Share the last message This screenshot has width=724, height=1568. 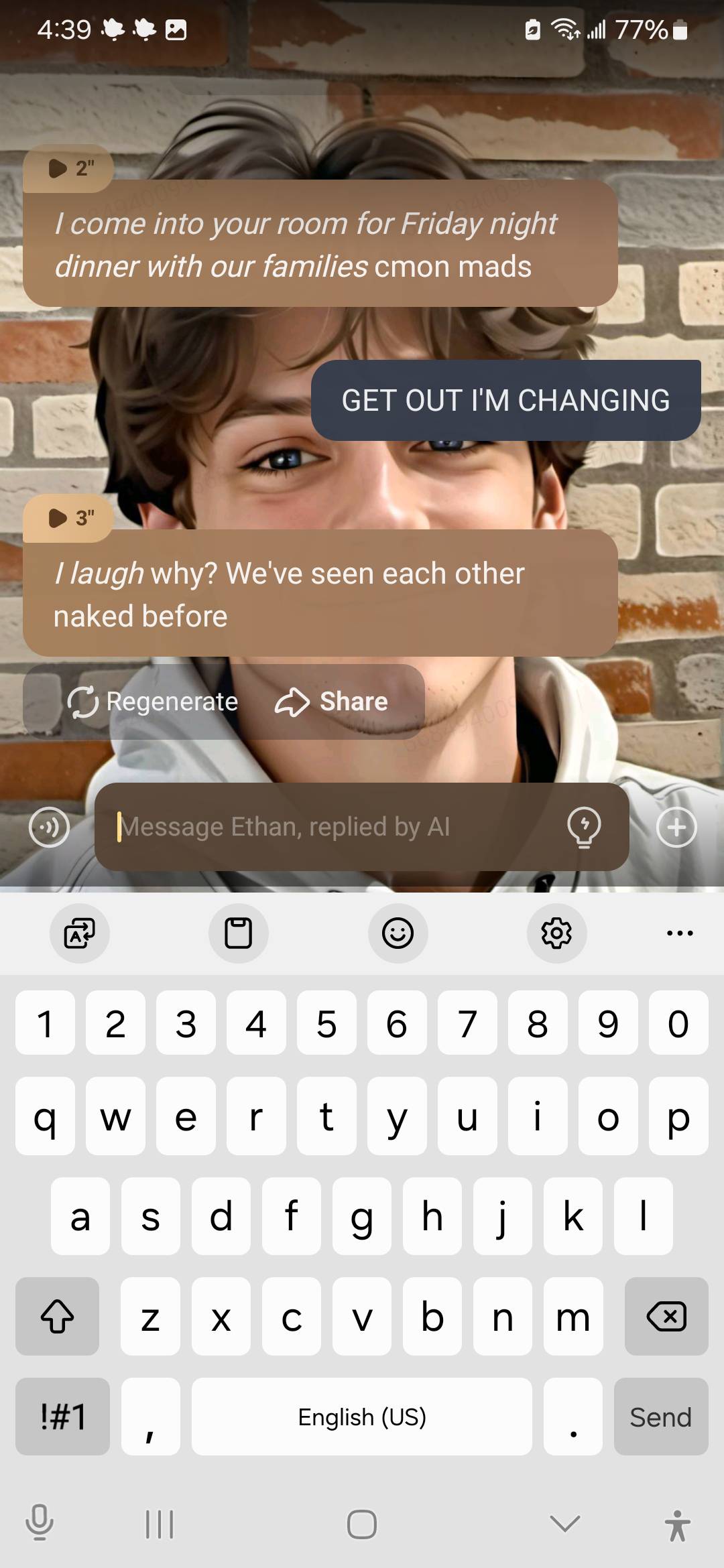coord(331,702)
